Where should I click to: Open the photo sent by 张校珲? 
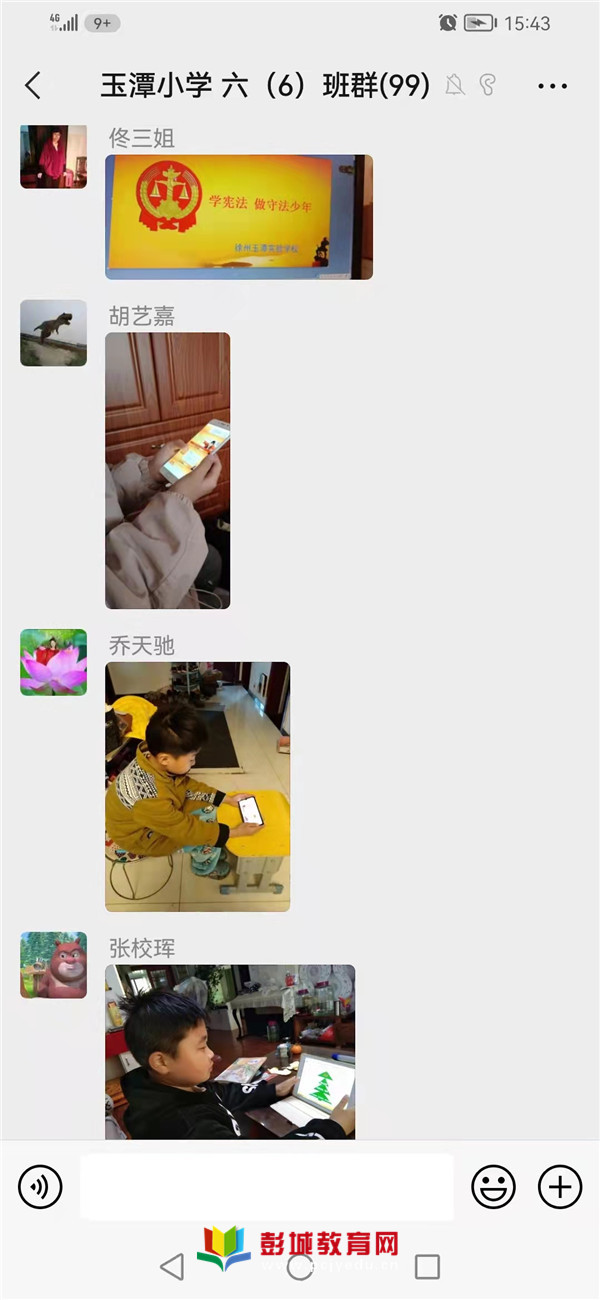pyautogui.click(x=230, y=1050)
